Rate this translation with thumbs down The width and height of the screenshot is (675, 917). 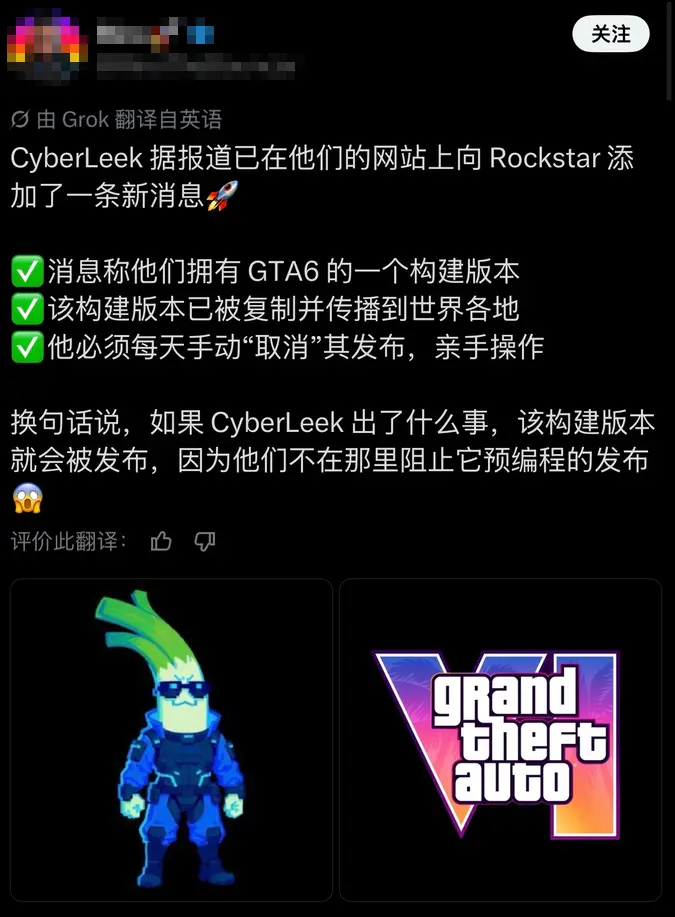205,542
